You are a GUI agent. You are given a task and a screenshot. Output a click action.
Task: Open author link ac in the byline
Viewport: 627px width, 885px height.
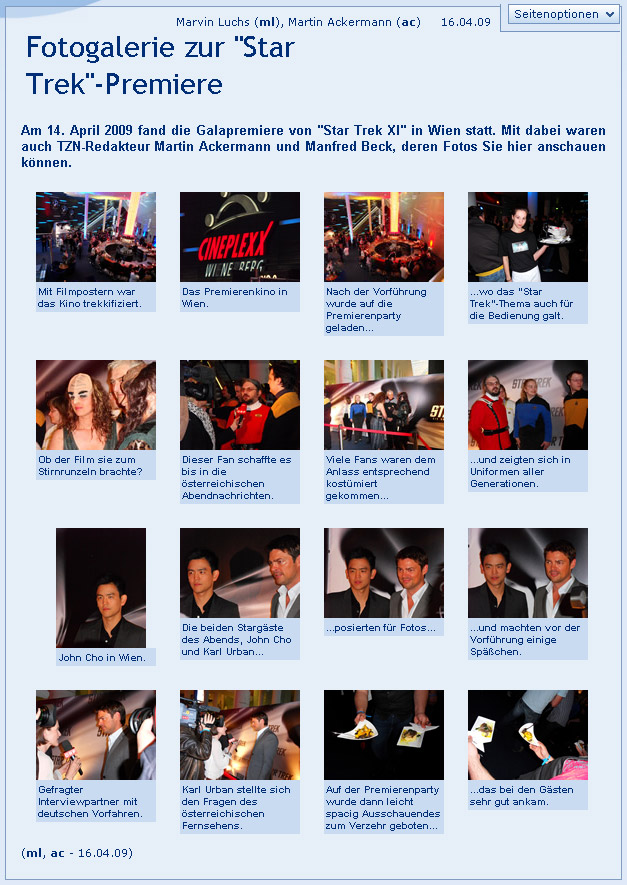(x=409, y=22)
